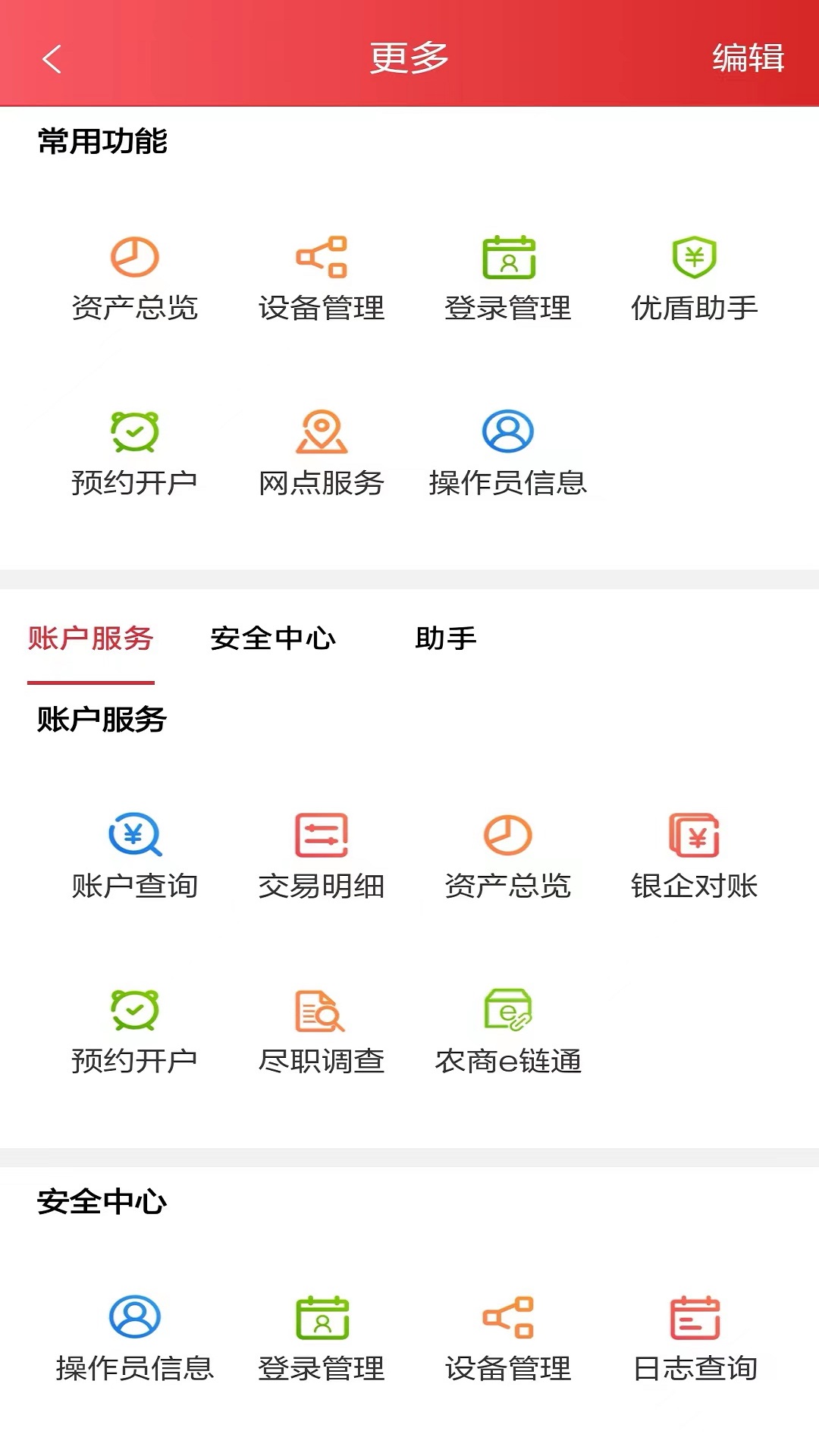819x1456 pixels.
Task: Open 资产总览 under 常用功能
Action: click(135, 278)
